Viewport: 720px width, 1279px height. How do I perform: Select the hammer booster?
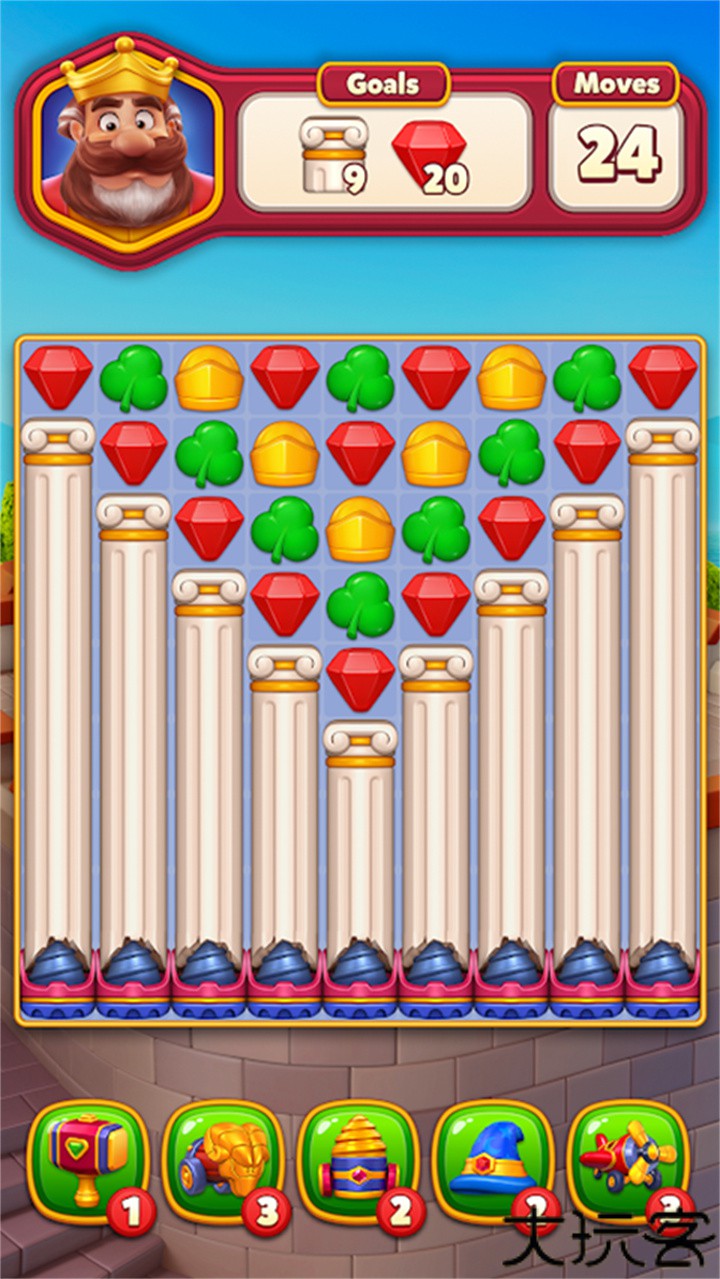[88, 1159]
